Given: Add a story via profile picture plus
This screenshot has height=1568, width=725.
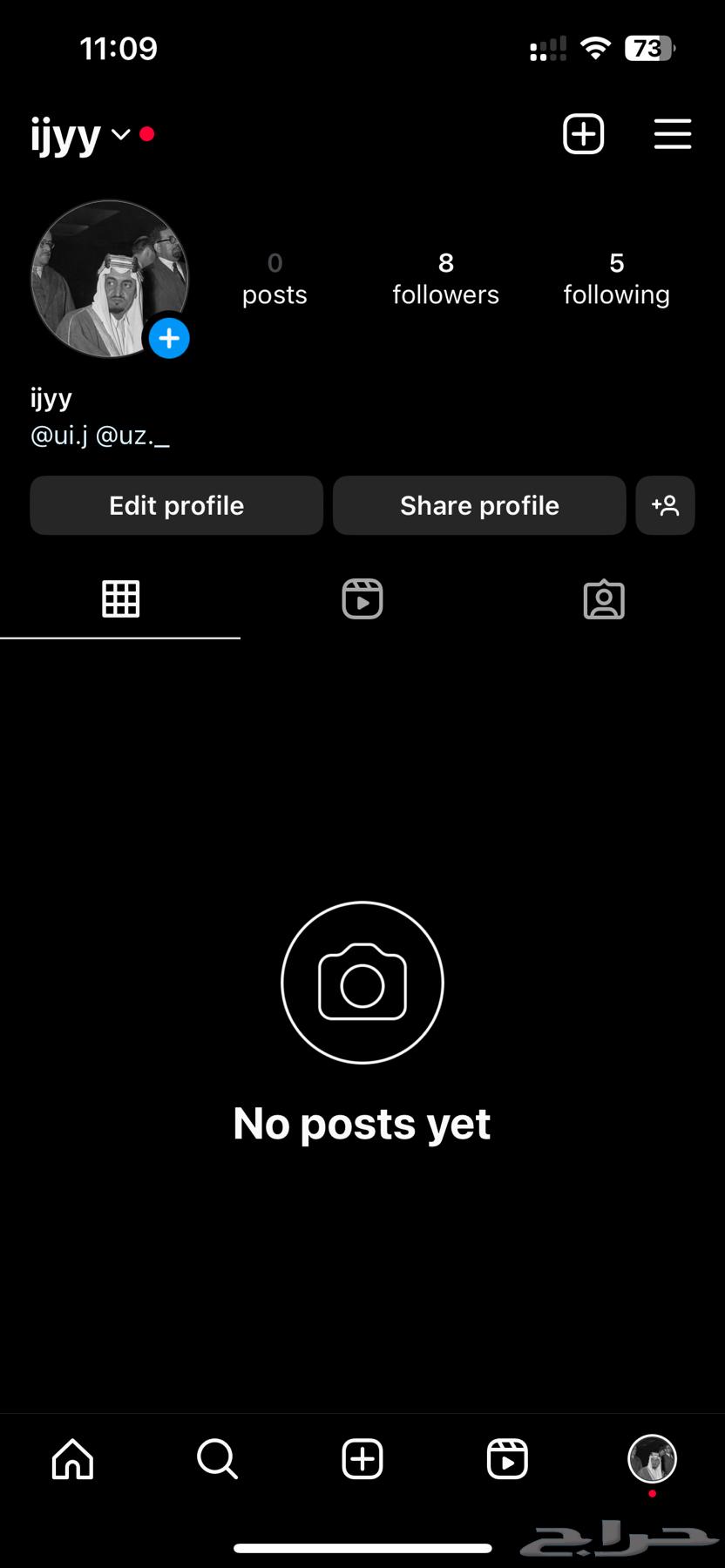Looking at the screenshot, I should (x=169, y=339).
